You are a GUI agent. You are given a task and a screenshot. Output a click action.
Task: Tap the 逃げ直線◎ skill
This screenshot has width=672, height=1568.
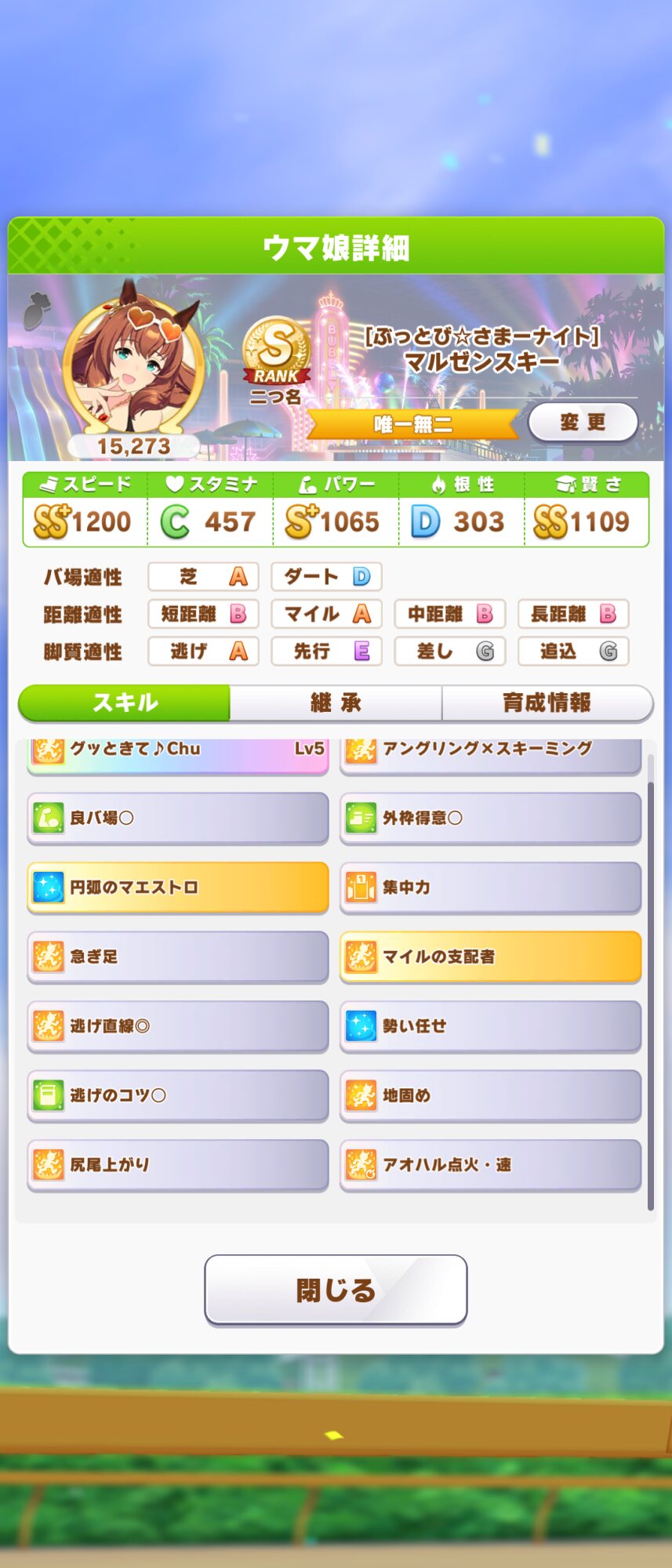coord(178,1025)
